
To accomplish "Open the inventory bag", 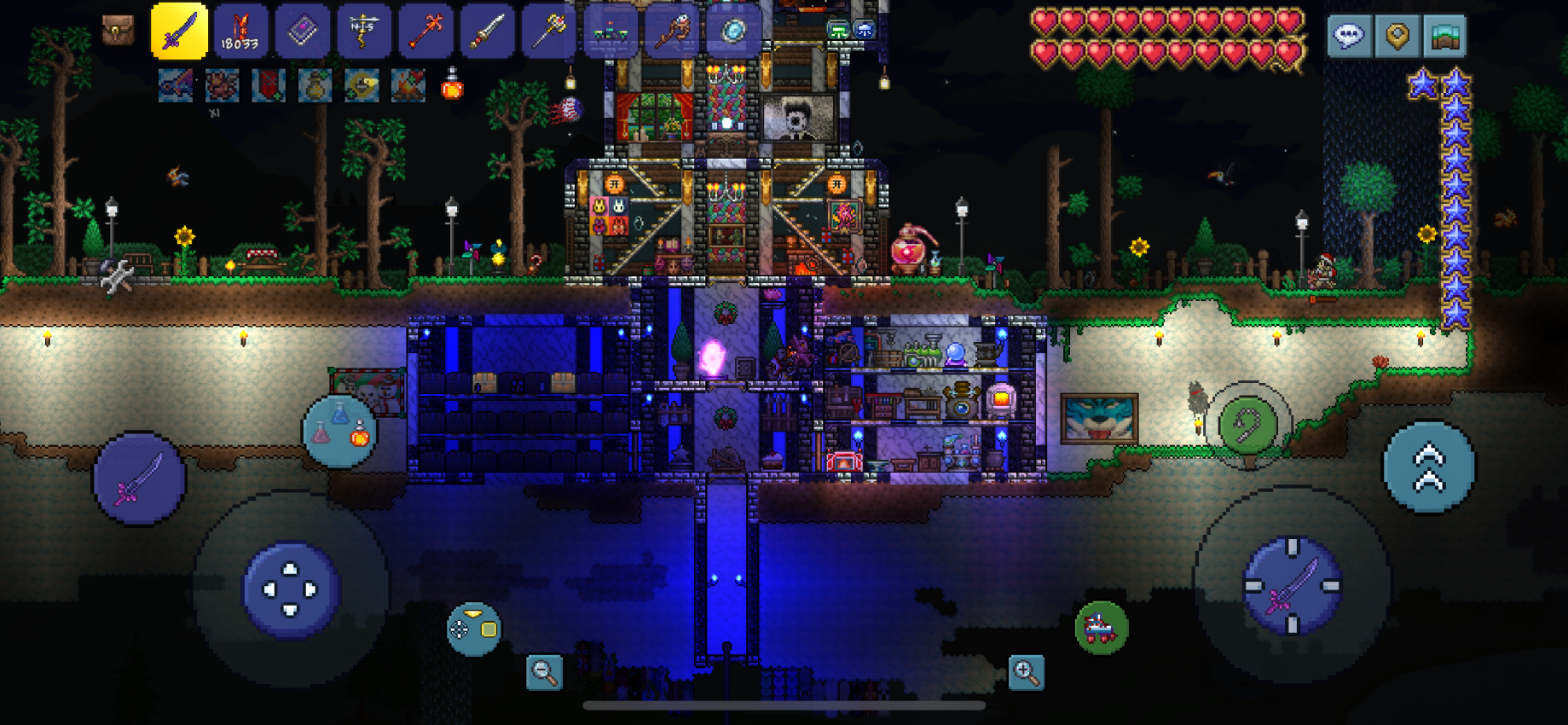I will click(x=118, y=31).
